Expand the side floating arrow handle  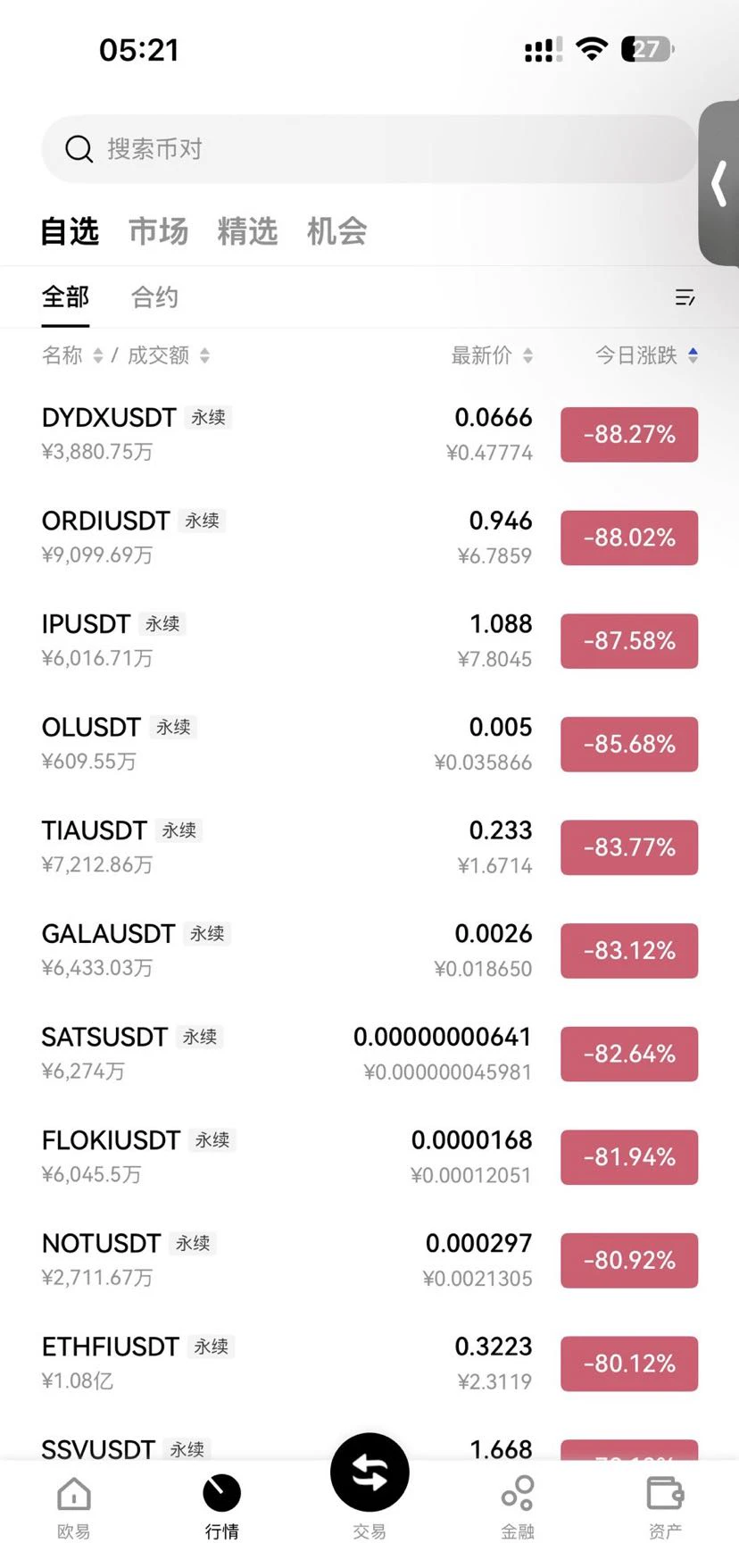(x=719, y=184)
